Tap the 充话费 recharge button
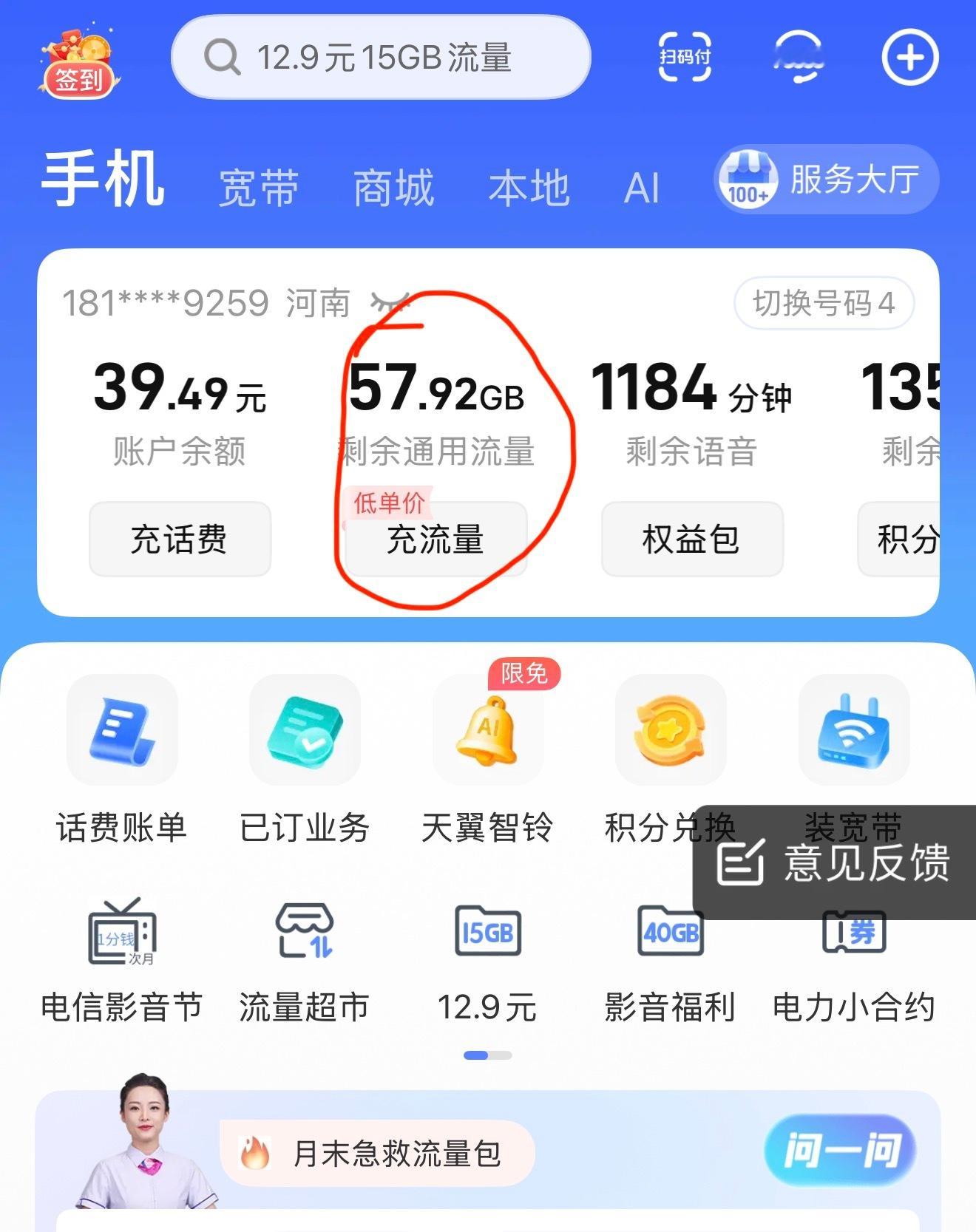 tap(179, 540)
